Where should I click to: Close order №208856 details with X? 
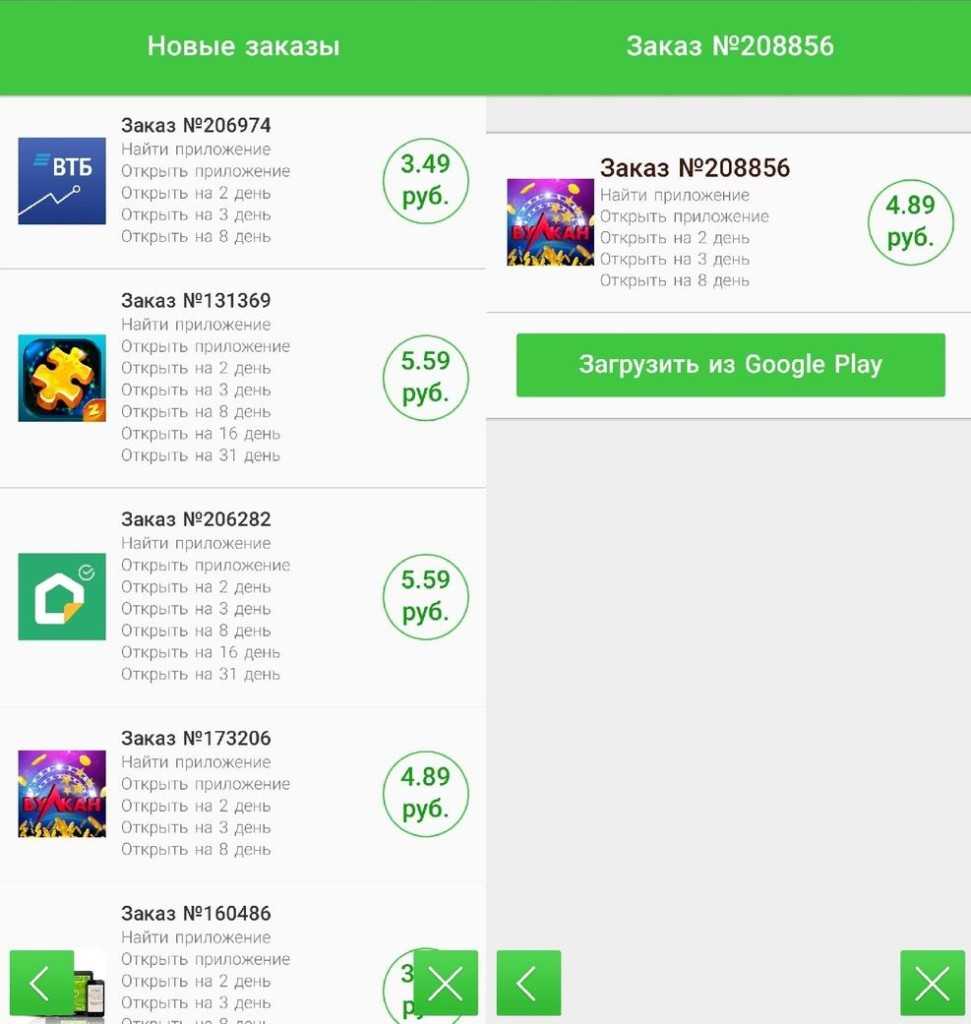932,983
